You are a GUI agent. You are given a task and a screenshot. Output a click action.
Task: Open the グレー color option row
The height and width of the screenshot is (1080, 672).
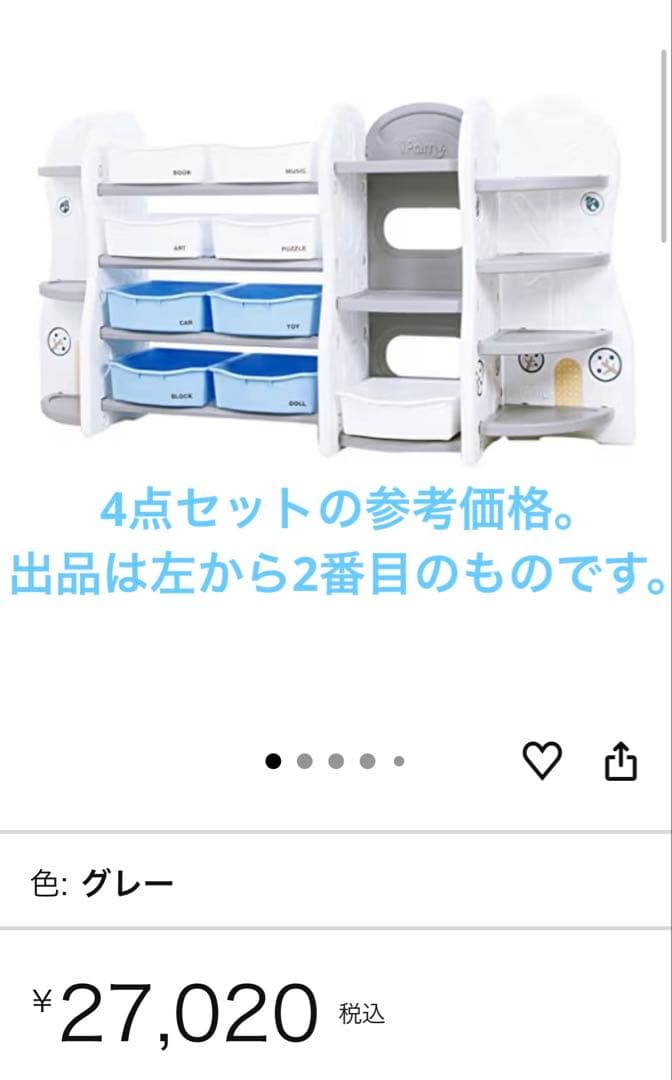click(x=336, y=883)
